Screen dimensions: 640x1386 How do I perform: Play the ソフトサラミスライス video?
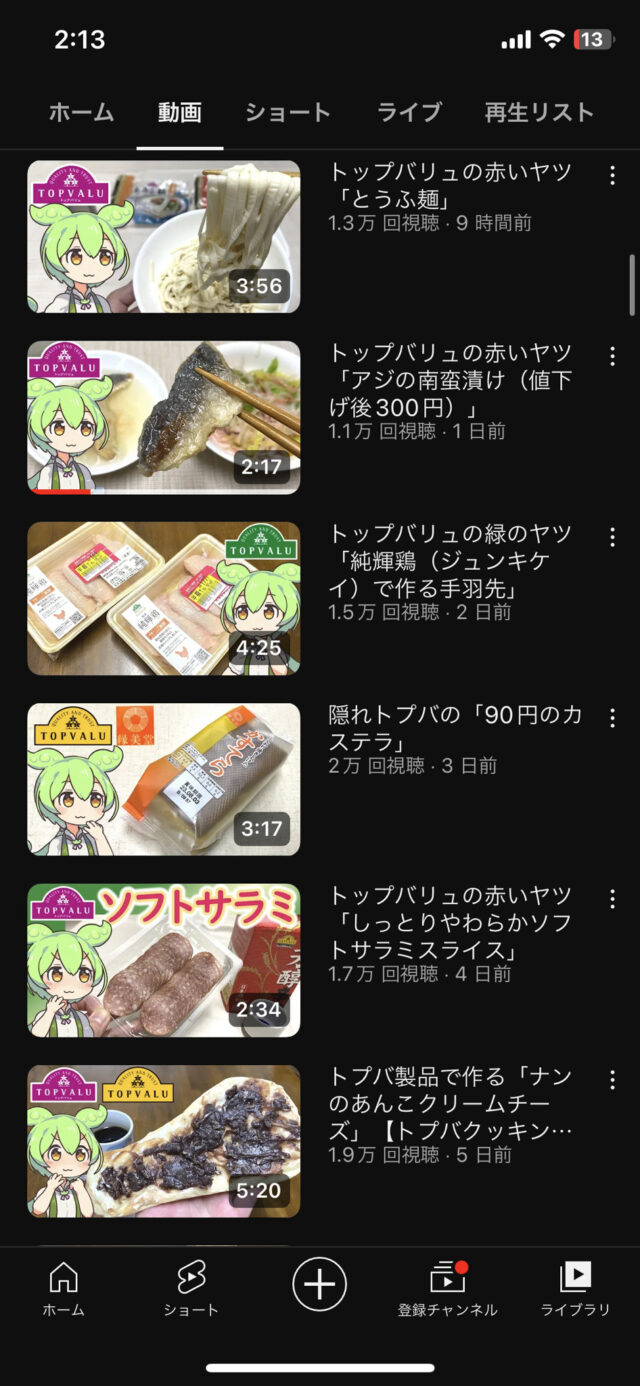pos(163,960)
